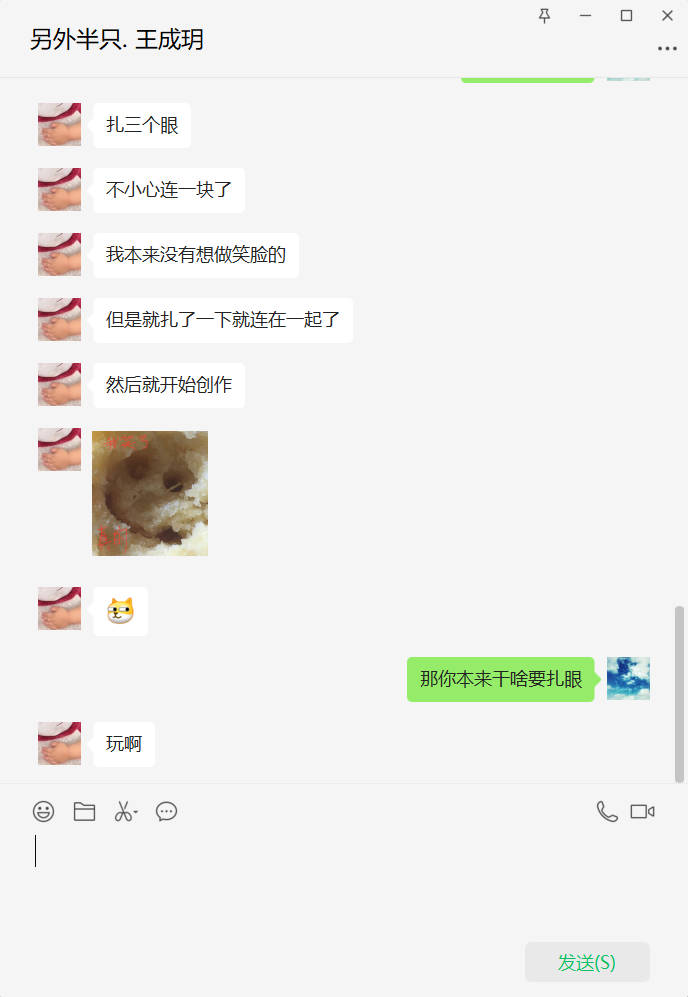Open the bread photo in the chat
Image resolution: width=688 pixels, height=997 pixels.
coord(150,493)
